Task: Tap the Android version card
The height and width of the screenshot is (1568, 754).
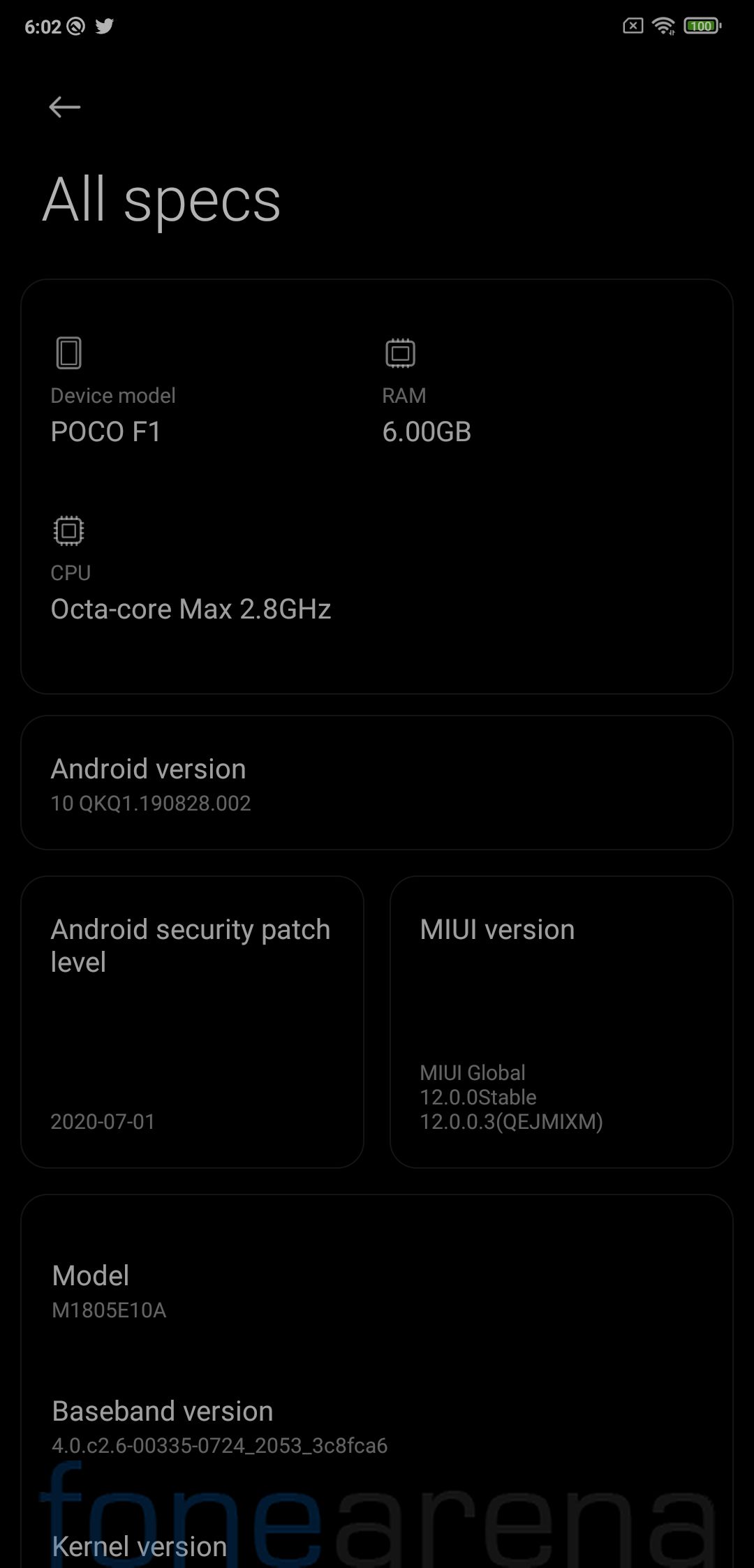Action: click(376, 783)
